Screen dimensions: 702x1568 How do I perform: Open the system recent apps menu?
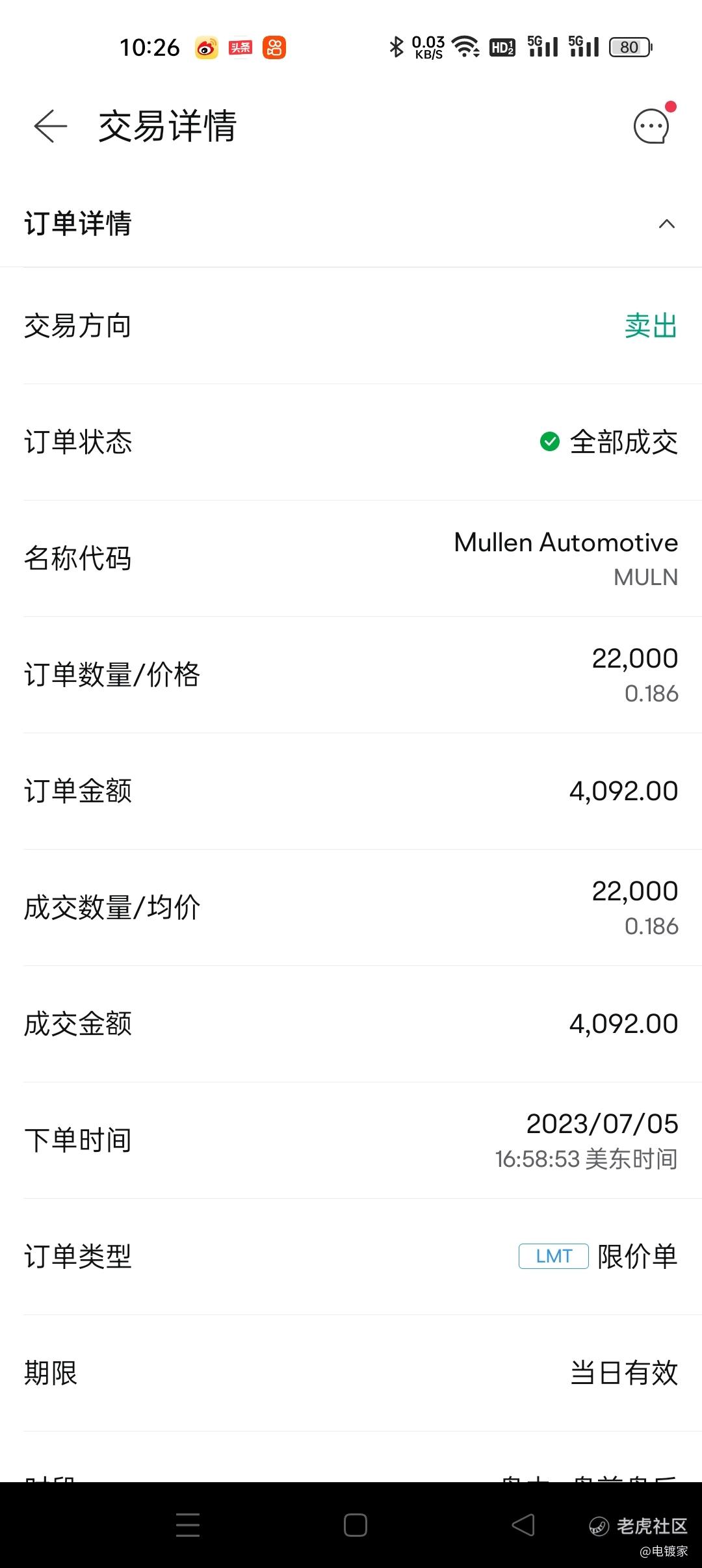pos(188,1525)
